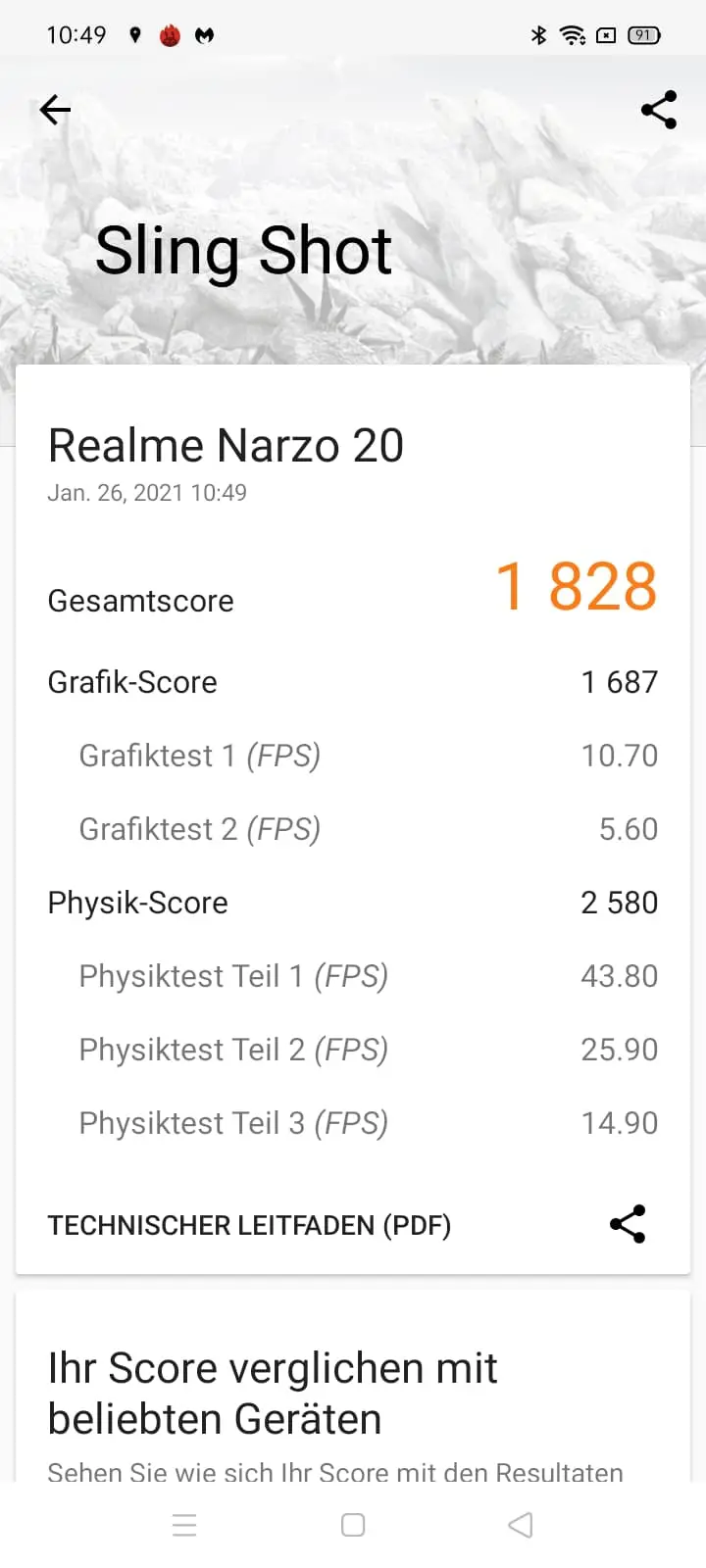Image resolution: width=706 pixels, height=1568 pixels.
Task: Share the Sling Shot result from the header
Action: click(659, 110)
